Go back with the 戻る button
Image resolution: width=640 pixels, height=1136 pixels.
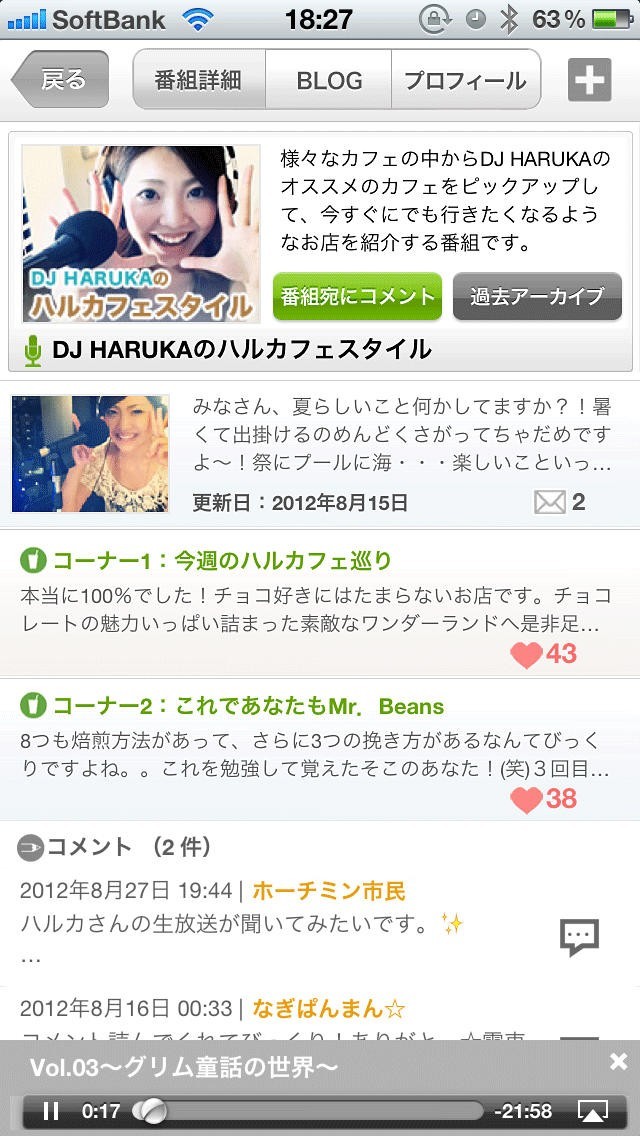tap(60, 80)
